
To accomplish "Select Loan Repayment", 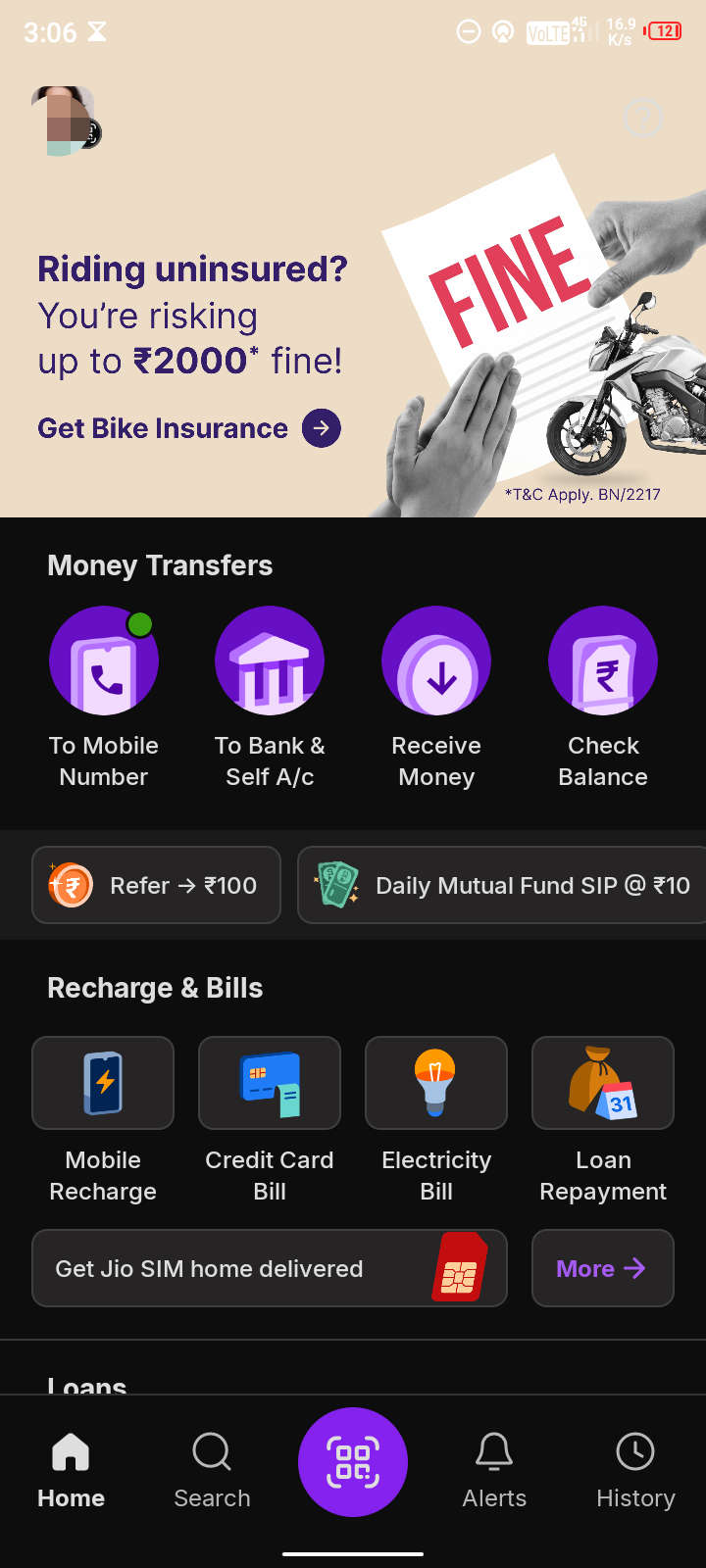I will (603, 1083).
